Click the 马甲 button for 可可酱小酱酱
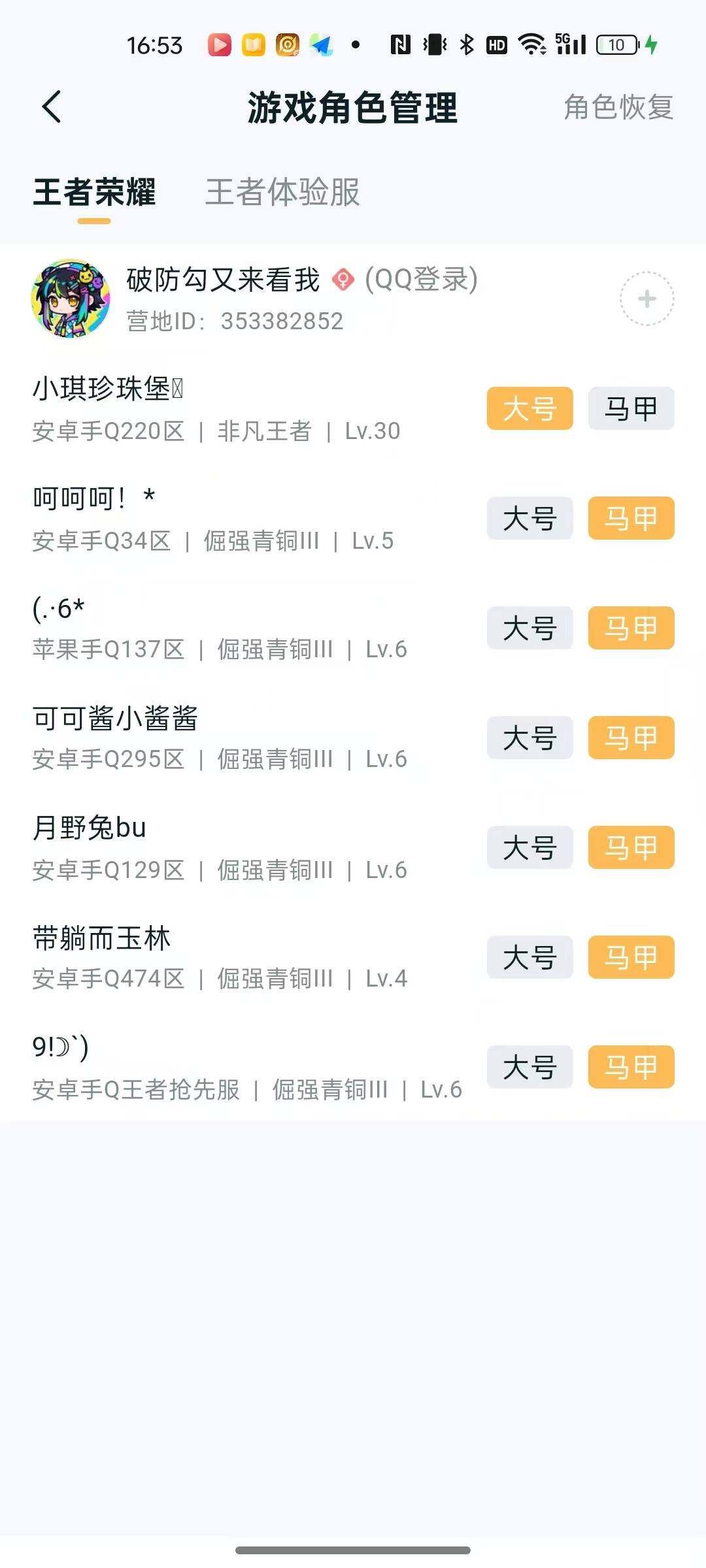 pyautogui.click(x=630, y=738)
